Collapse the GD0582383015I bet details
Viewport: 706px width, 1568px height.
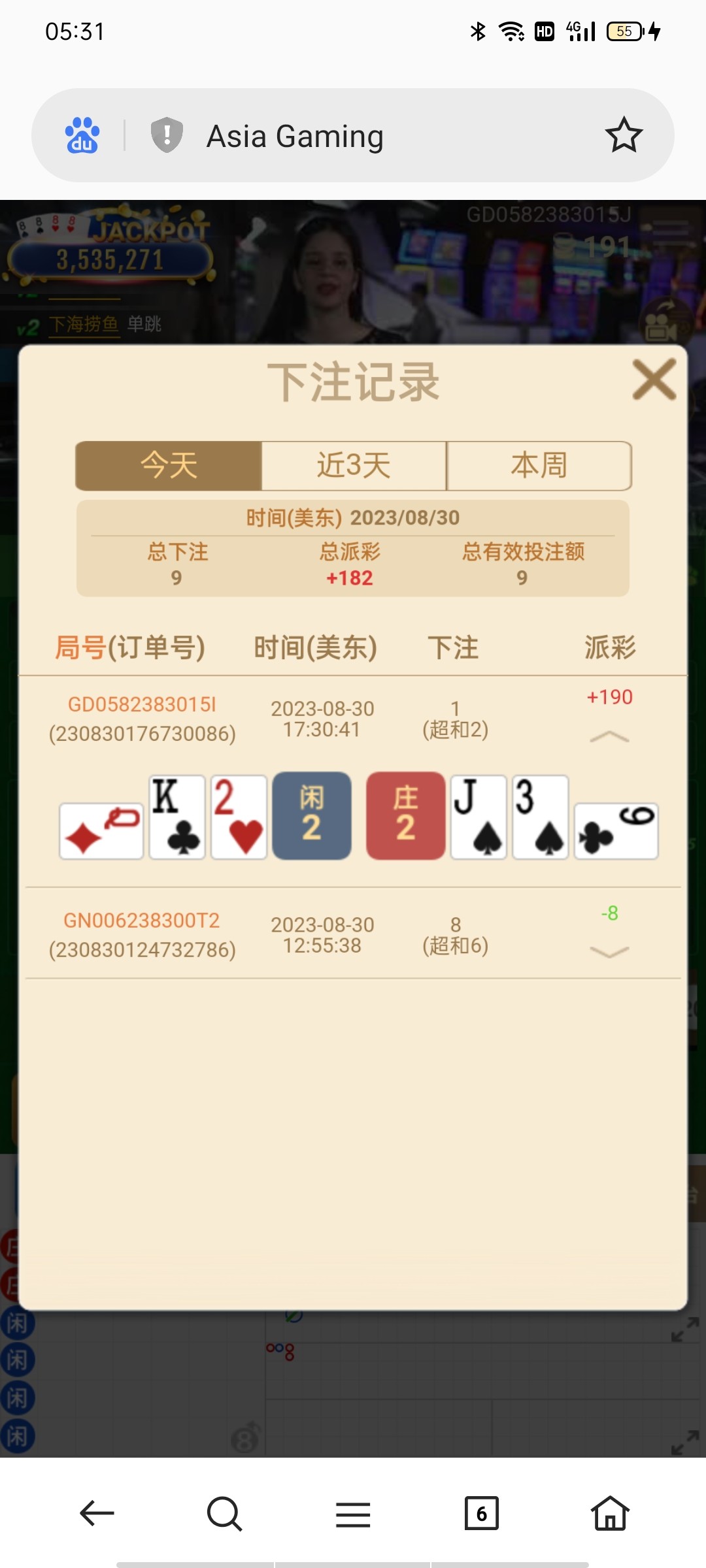pos(609,737)
